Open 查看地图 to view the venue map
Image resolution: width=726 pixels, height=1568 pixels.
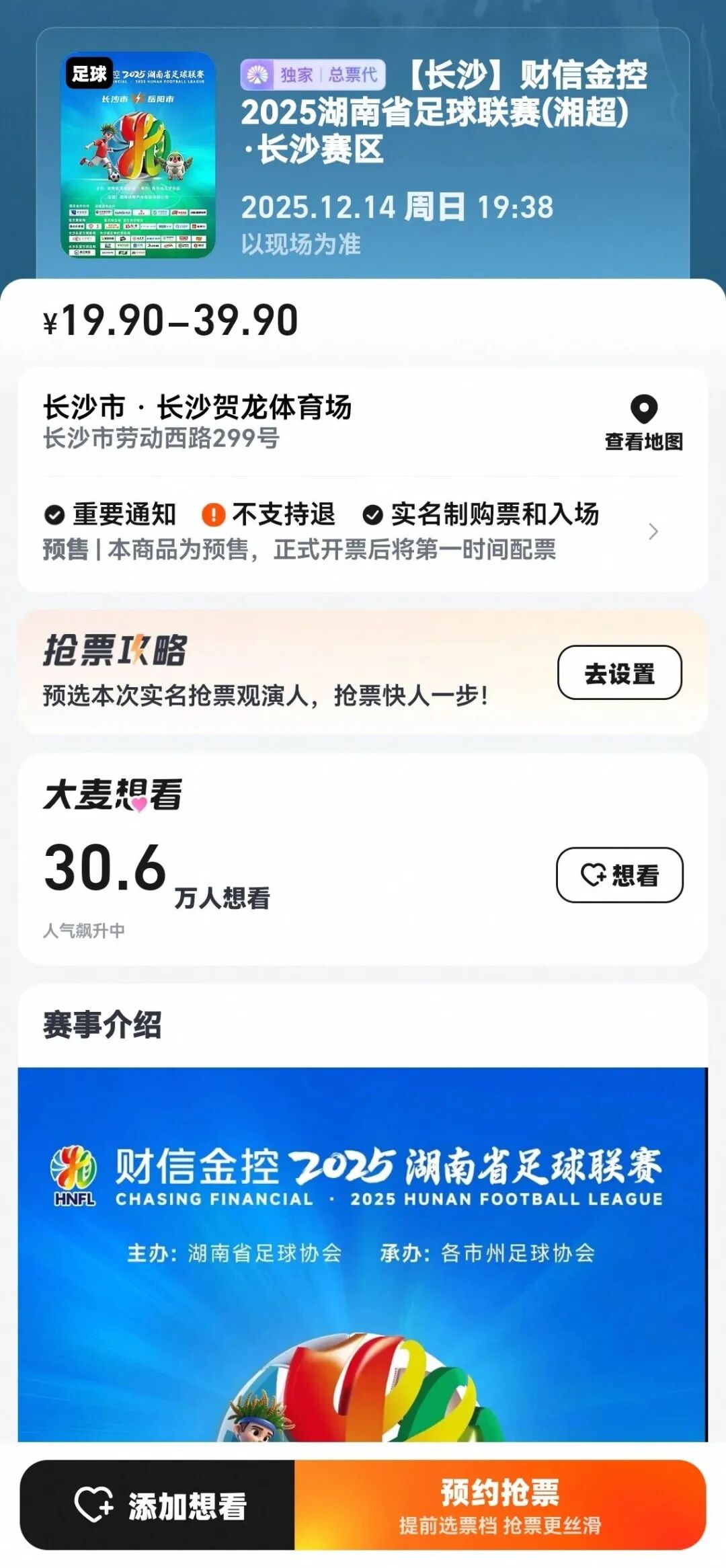point(643,422)
